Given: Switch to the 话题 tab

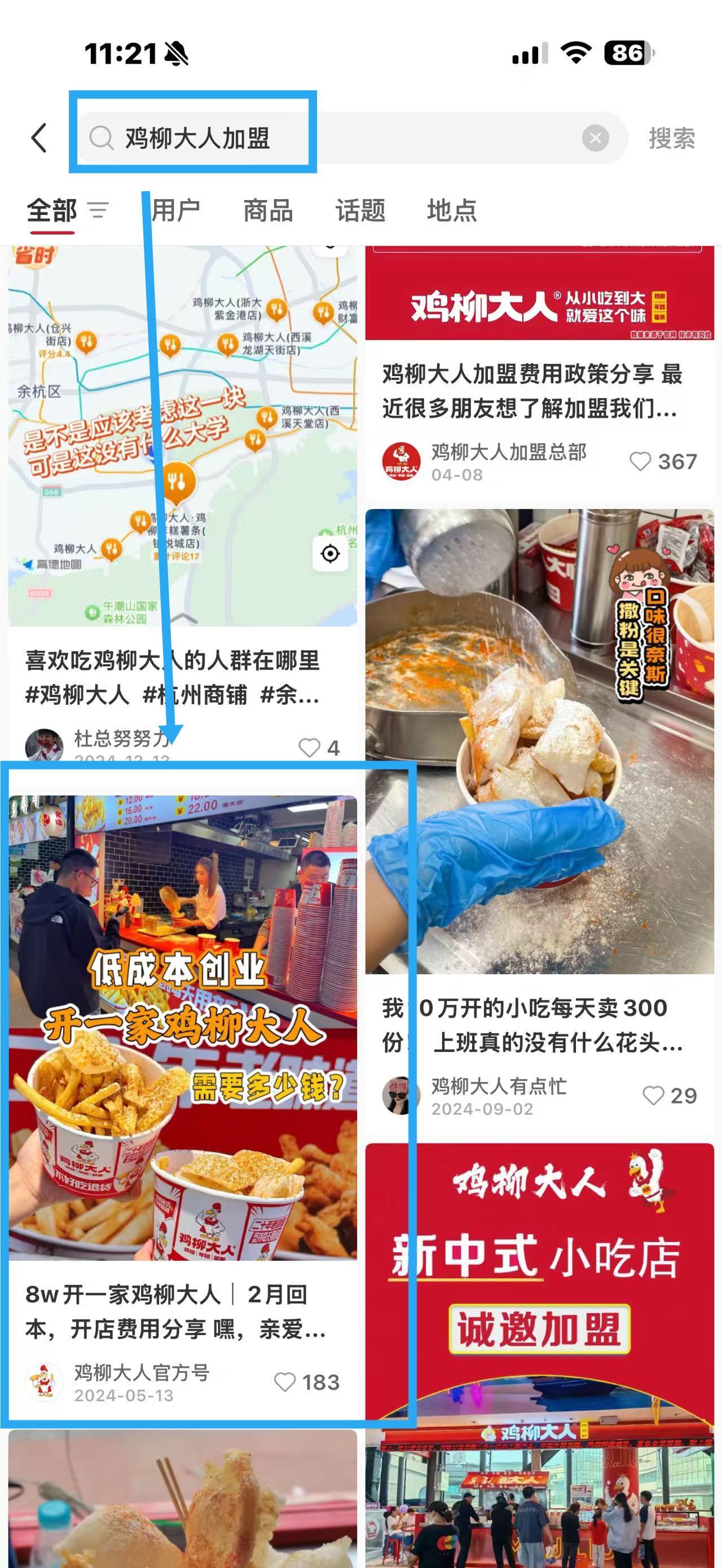Looking at the screenshot, I should pos(360,211).
